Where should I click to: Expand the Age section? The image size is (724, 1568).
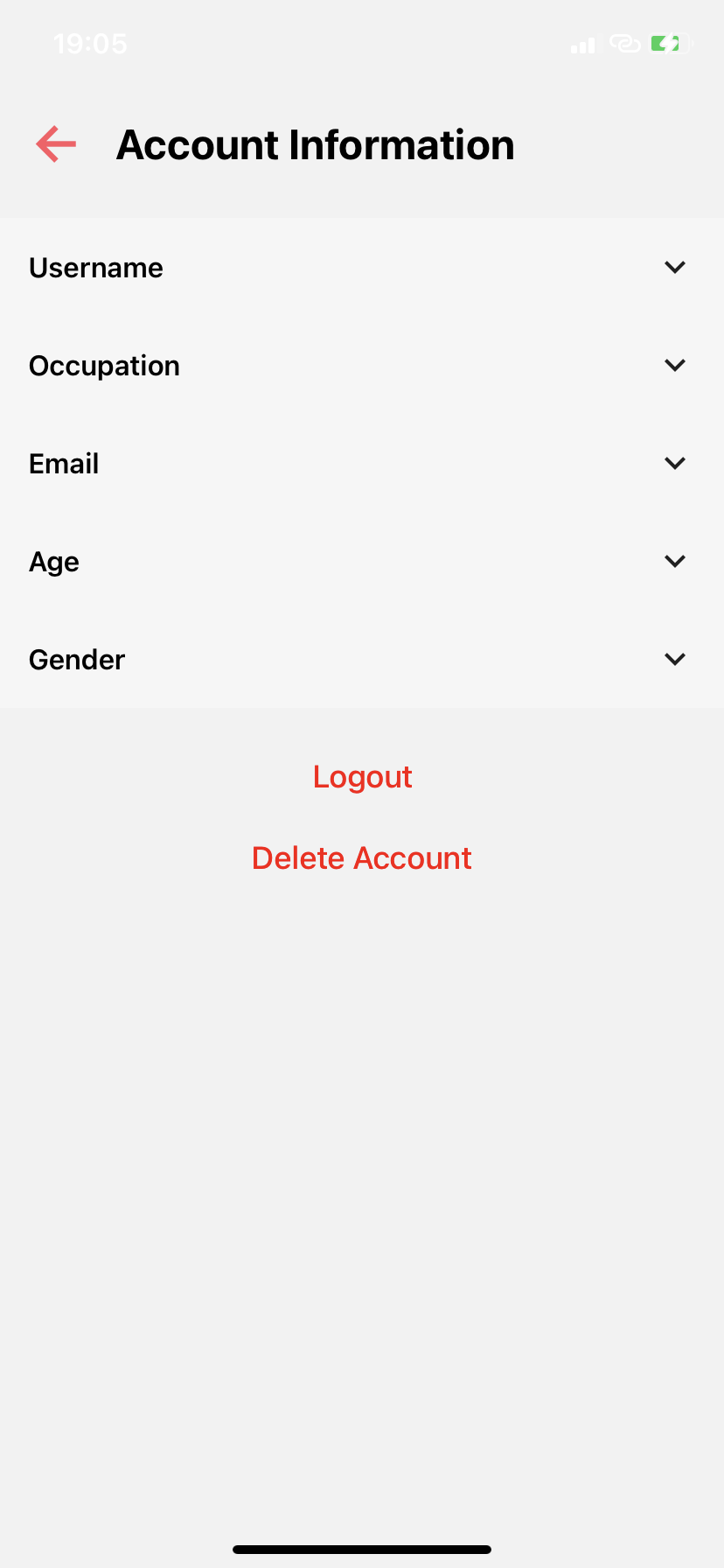pos(674,562)
